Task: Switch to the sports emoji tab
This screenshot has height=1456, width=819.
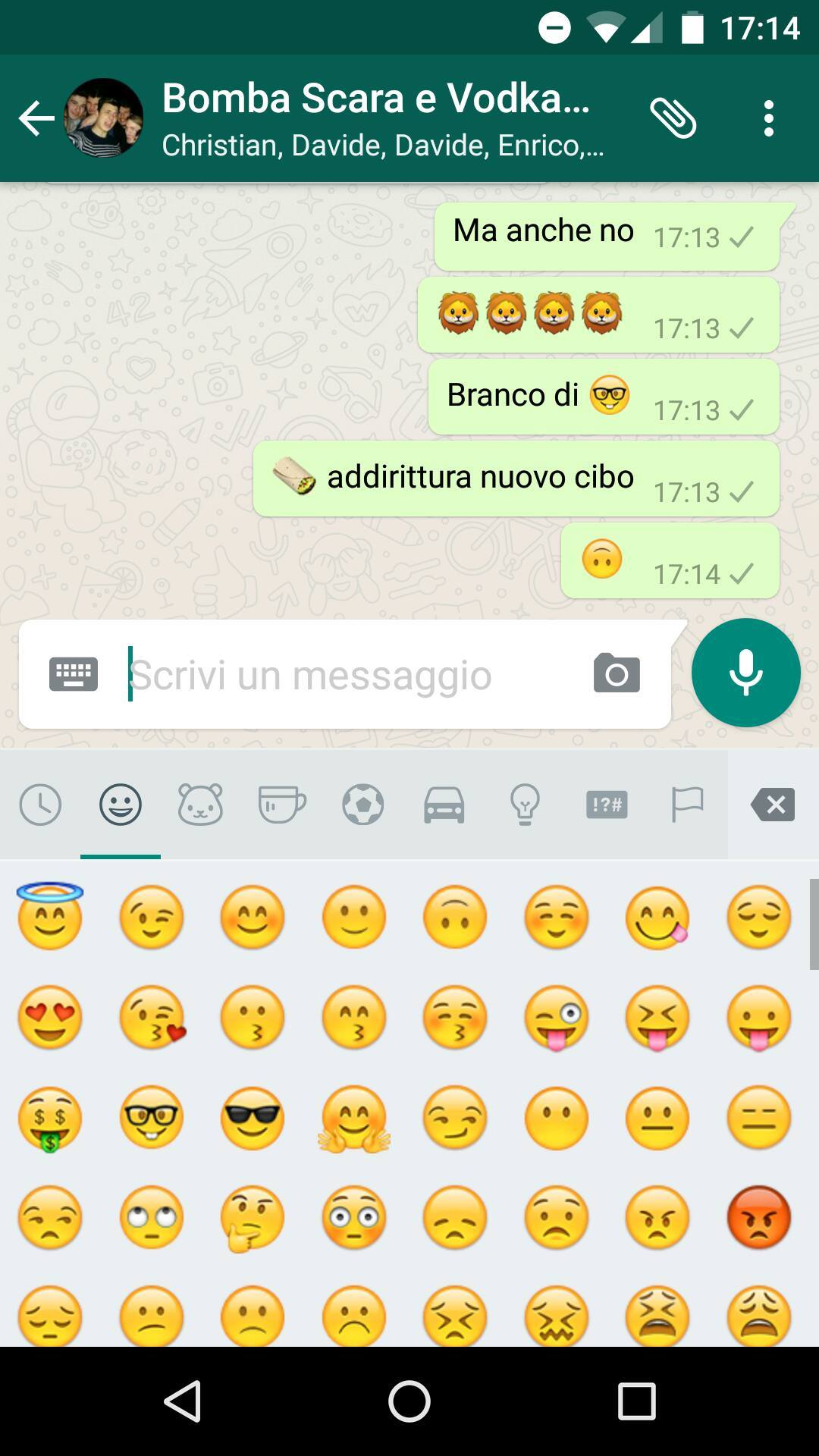Action: (363, 805)
